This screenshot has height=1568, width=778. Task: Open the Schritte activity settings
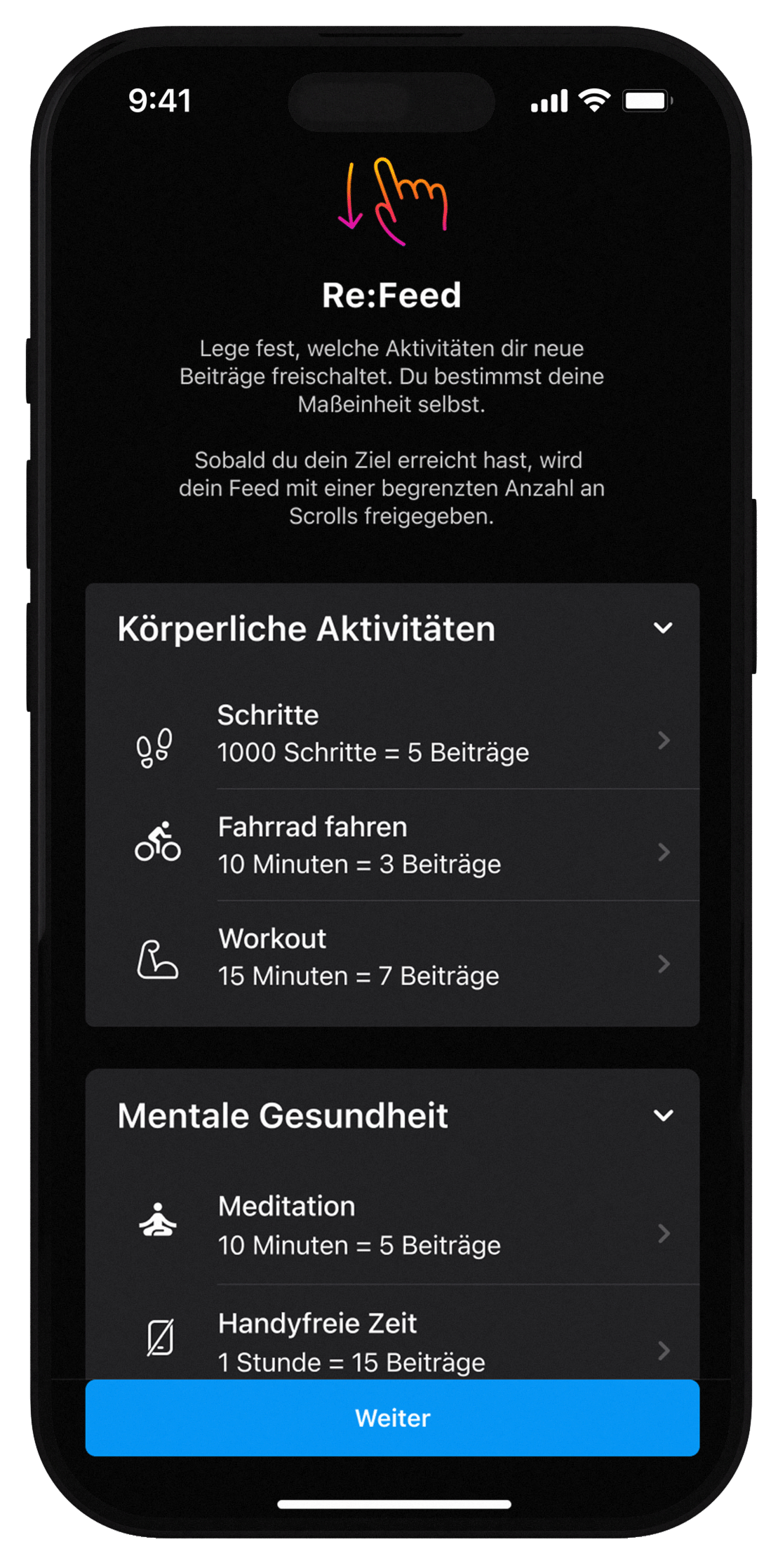coord(392,734)
